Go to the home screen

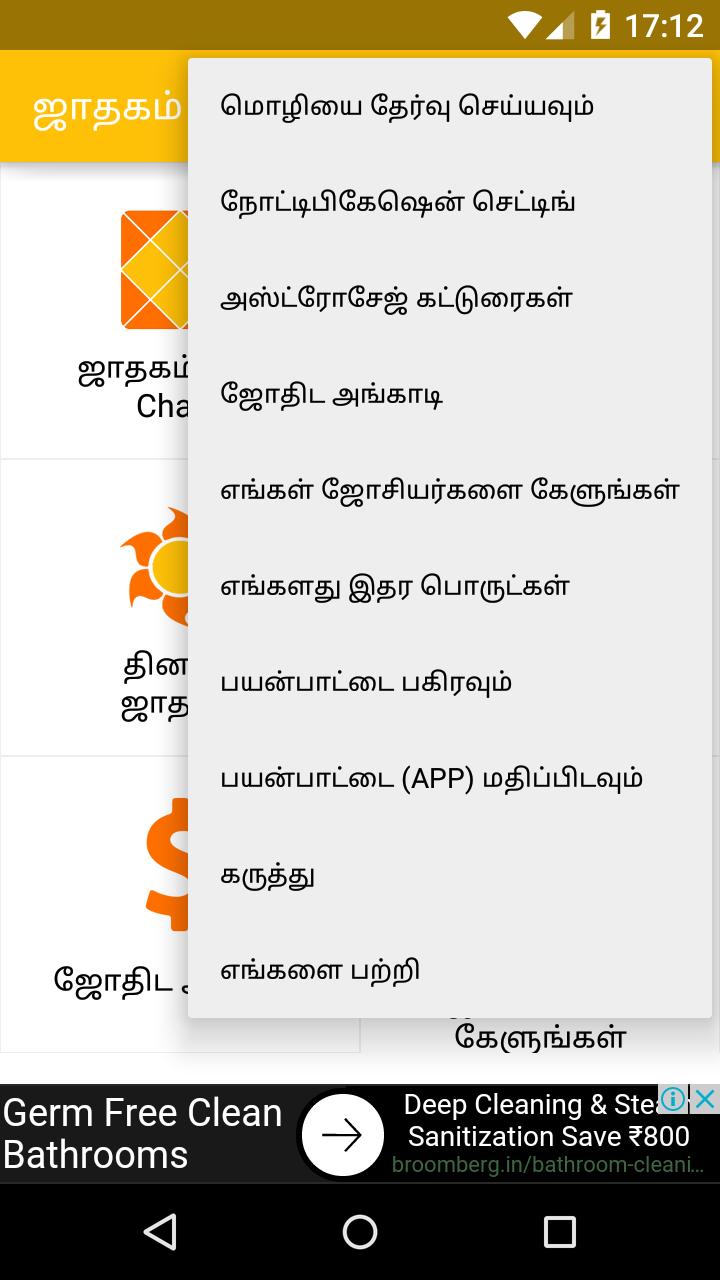360,1232
